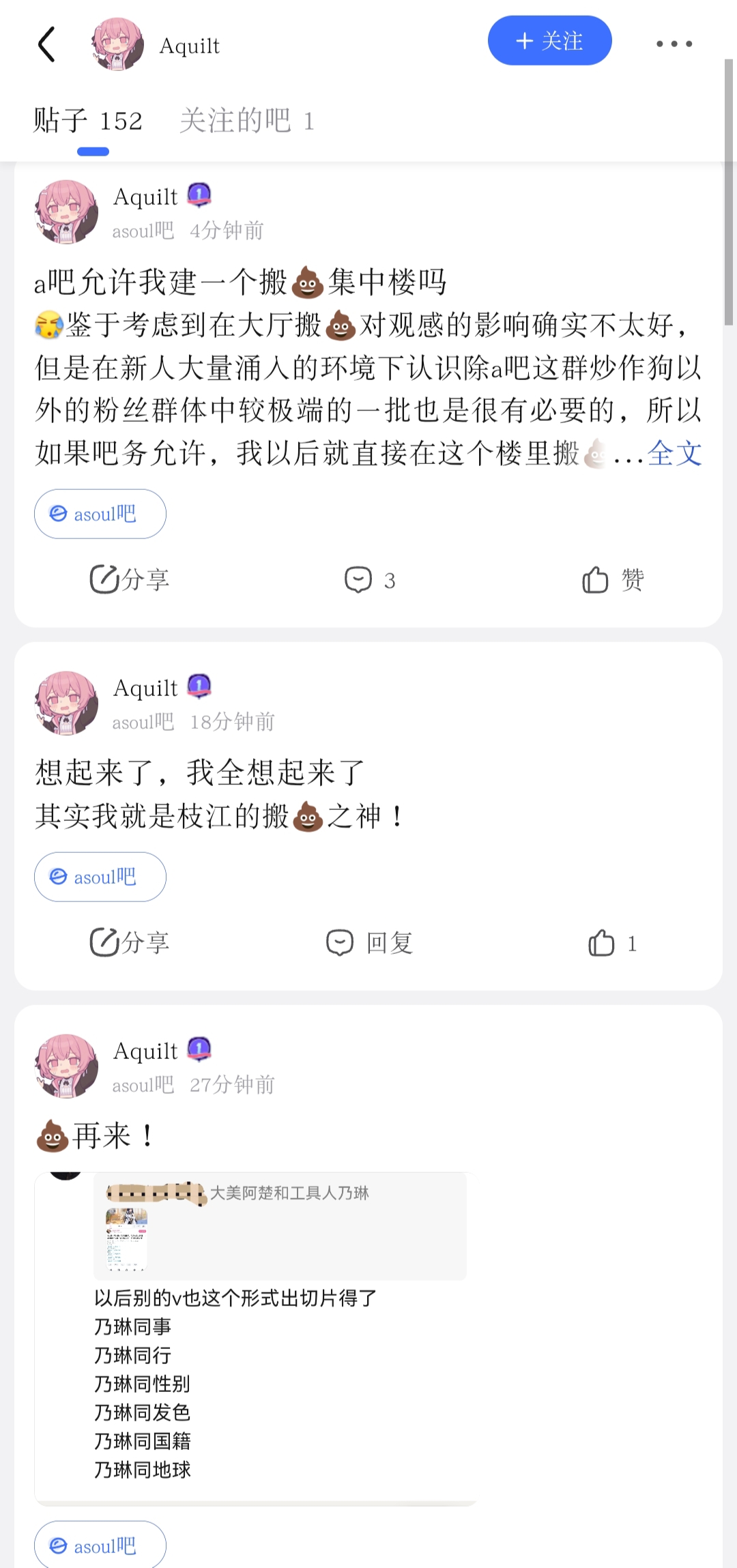Expand the 4分钟前 post via 全文
This screenshot has height=1568, width=737.
[674, 453]
